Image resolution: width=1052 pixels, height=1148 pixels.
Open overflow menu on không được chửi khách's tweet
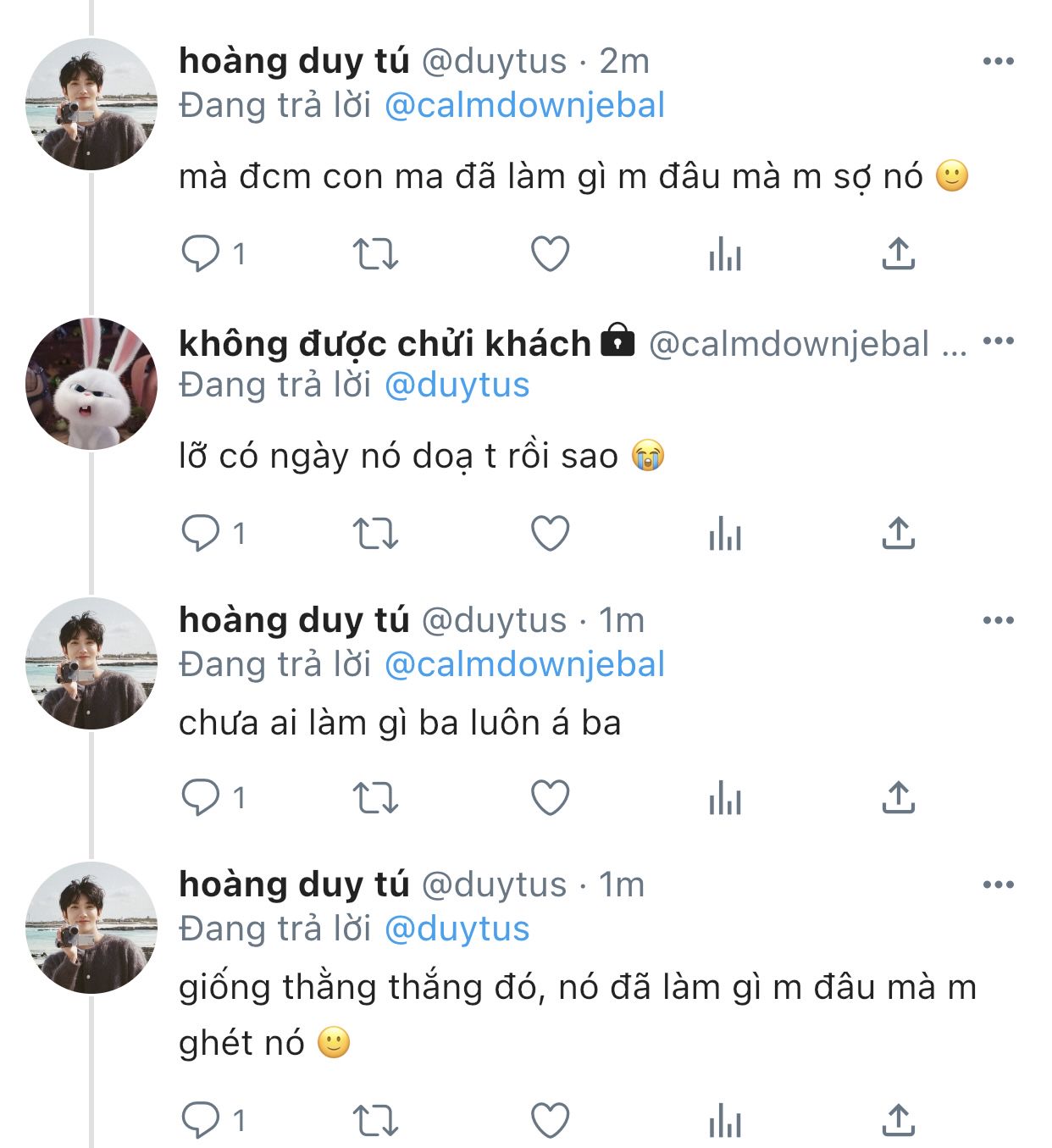pyautogui.click(x=999, y=341)
